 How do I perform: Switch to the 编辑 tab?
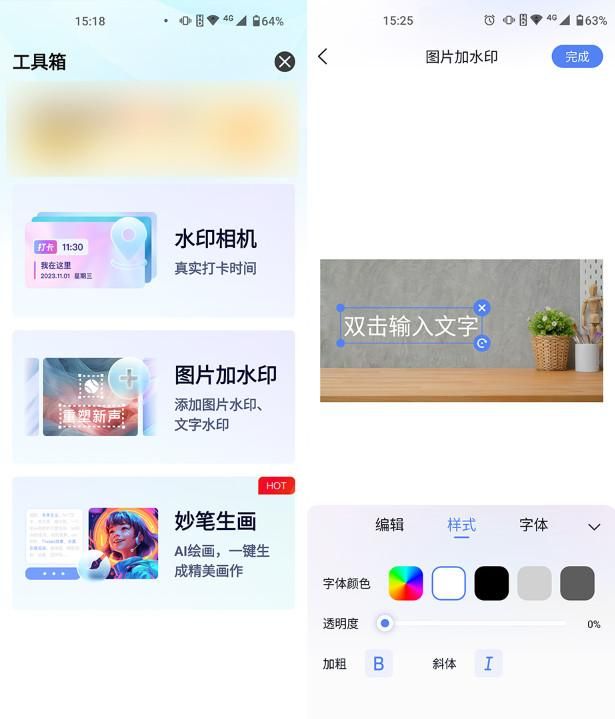[x=389, y=525]
